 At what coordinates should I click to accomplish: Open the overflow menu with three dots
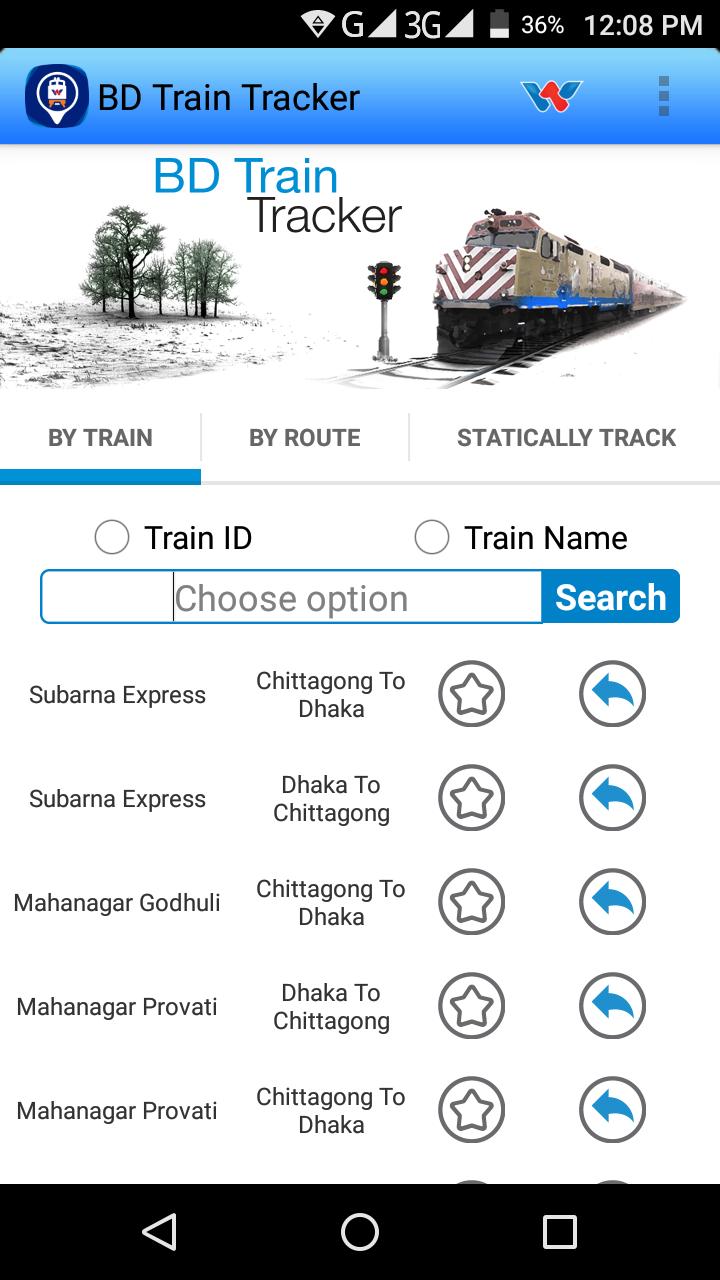pyautogui.click(x=662, y=96)
